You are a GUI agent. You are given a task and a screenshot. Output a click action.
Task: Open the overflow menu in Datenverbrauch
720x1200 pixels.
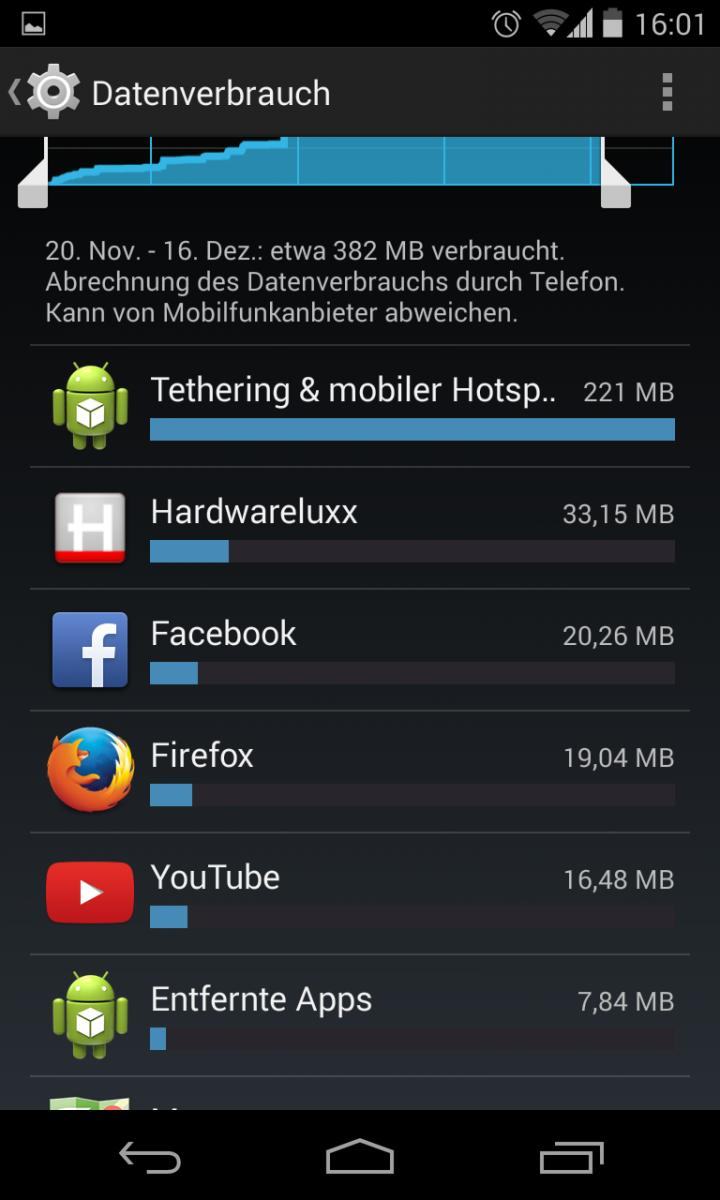(x=667, y=92)
